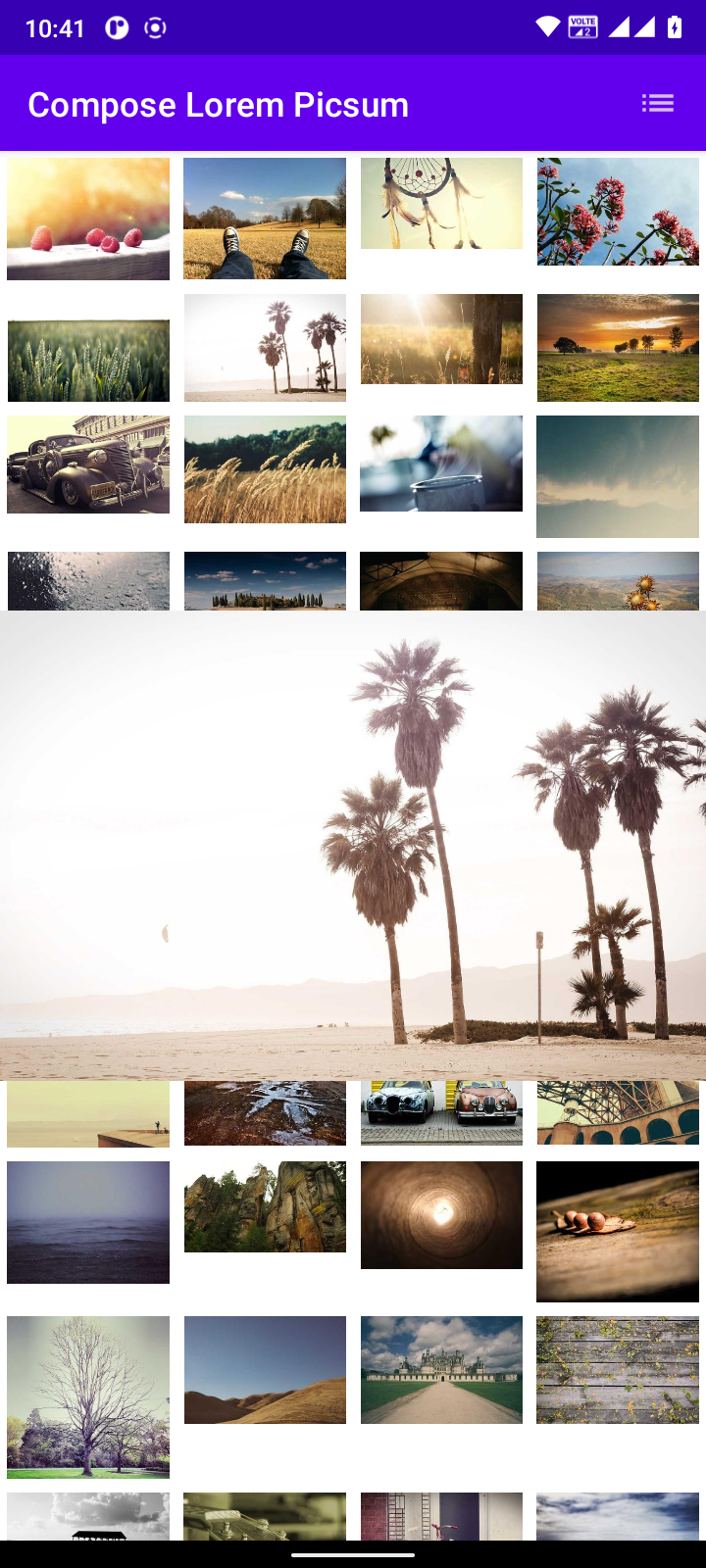Open the castle road photo
The image size is (706, 1568).
tap(441, 1369)
